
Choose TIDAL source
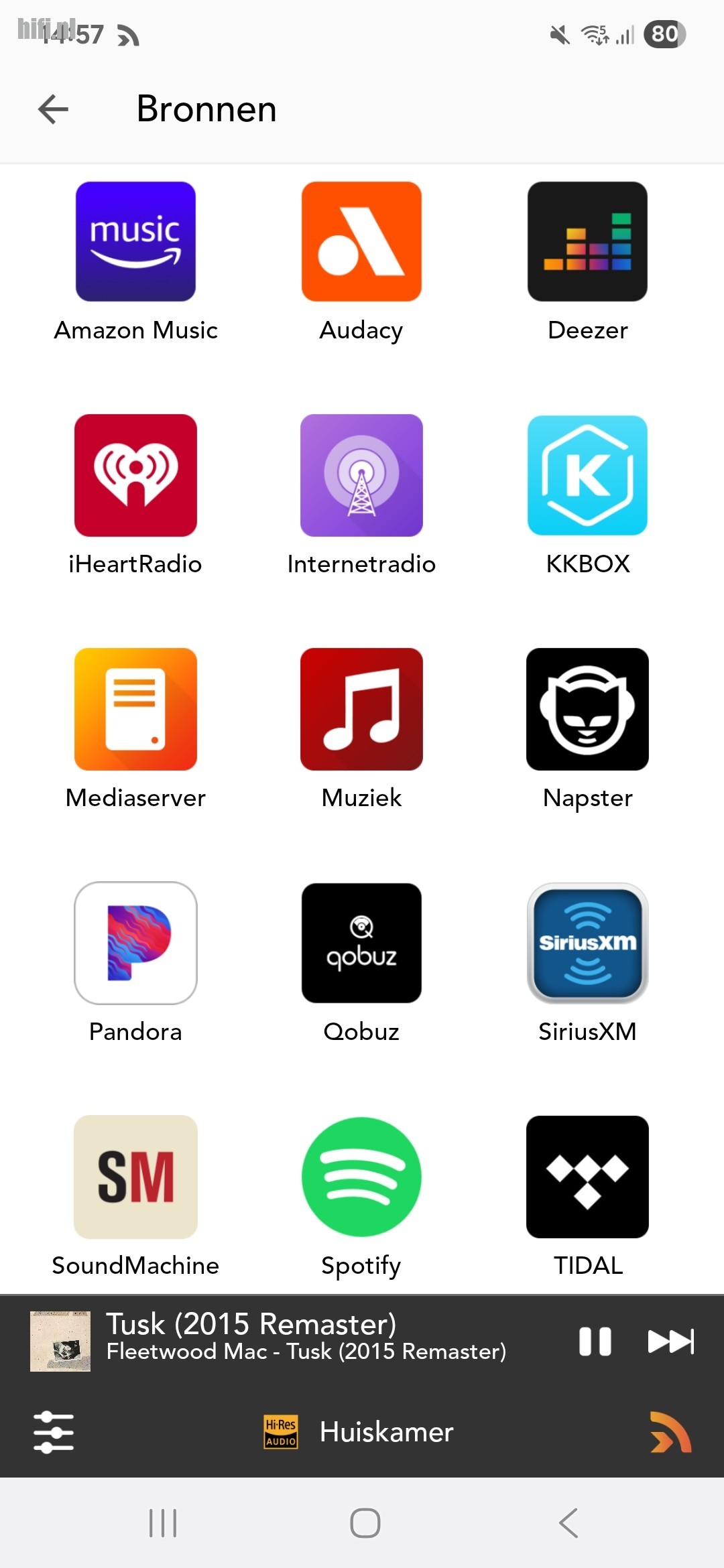587,1177
